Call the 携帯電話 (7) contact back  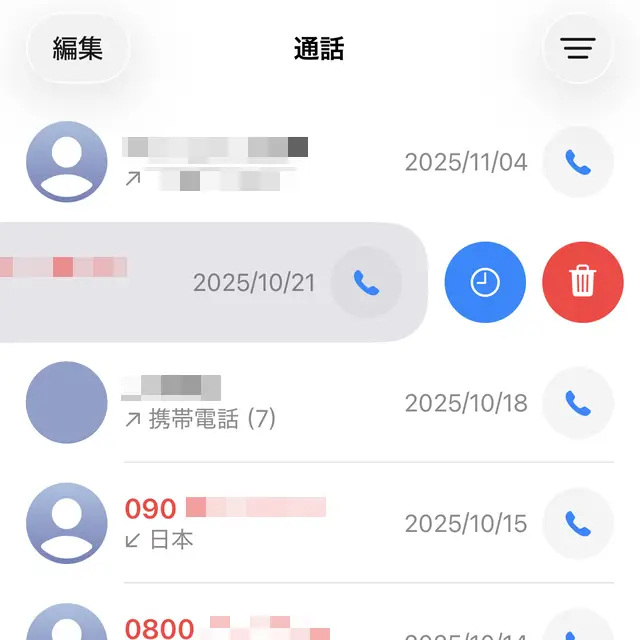(x=578, y=403)
